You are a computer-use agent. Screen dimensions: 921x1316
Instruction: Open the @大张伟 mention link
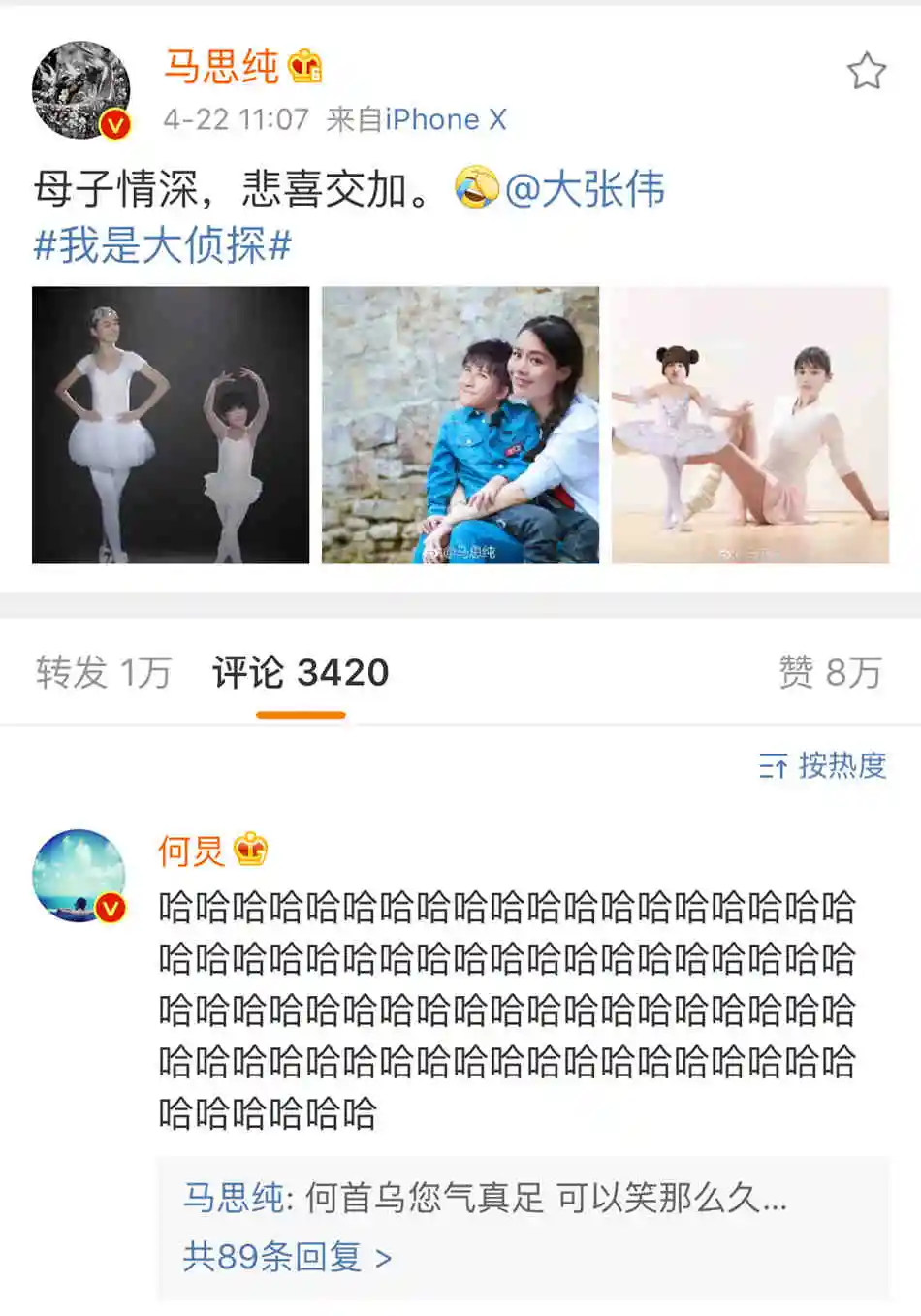point(585,189)
